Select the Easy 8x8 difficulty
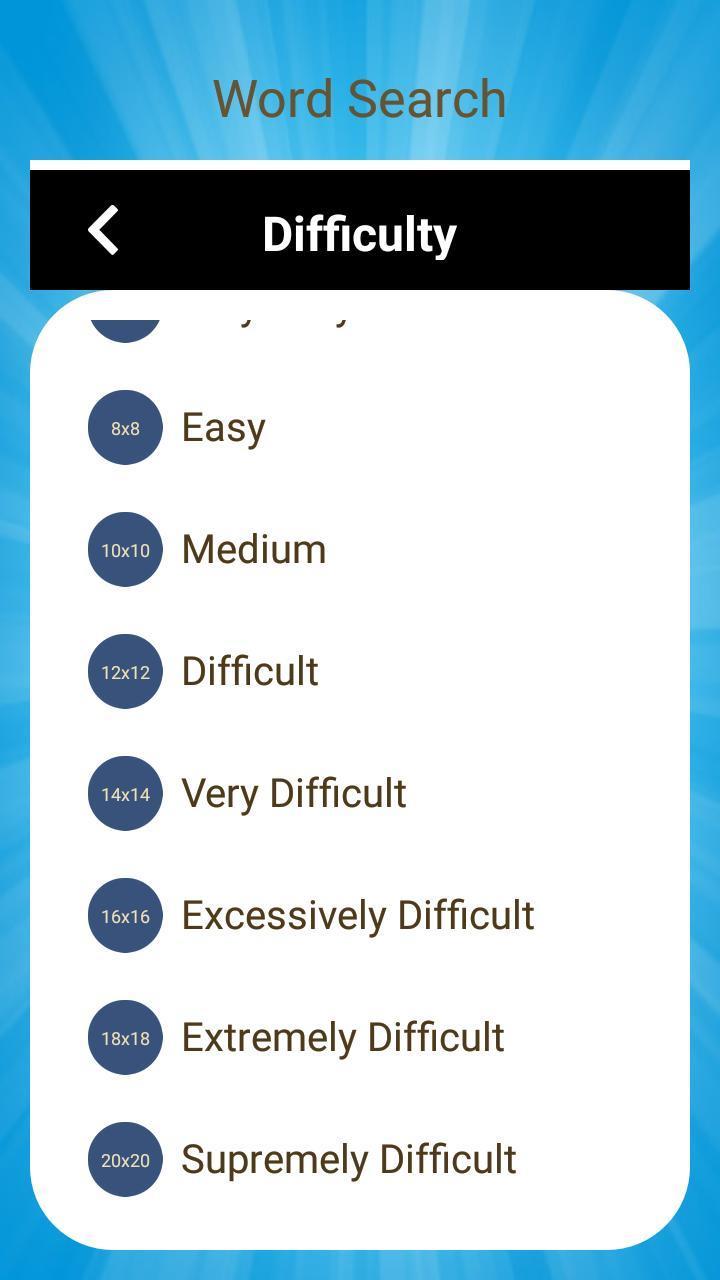 (x=360, y=427)
